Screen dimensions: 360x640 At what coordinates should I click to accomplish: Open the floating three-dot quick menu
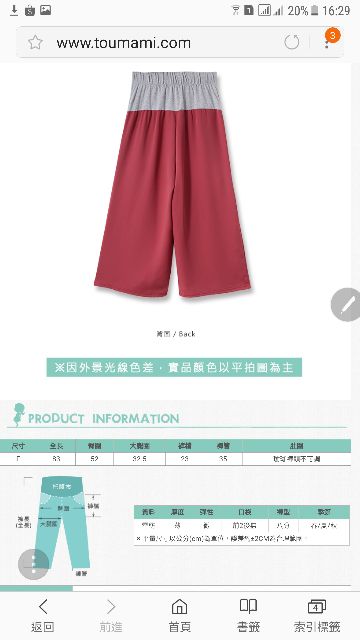(33, 564)
